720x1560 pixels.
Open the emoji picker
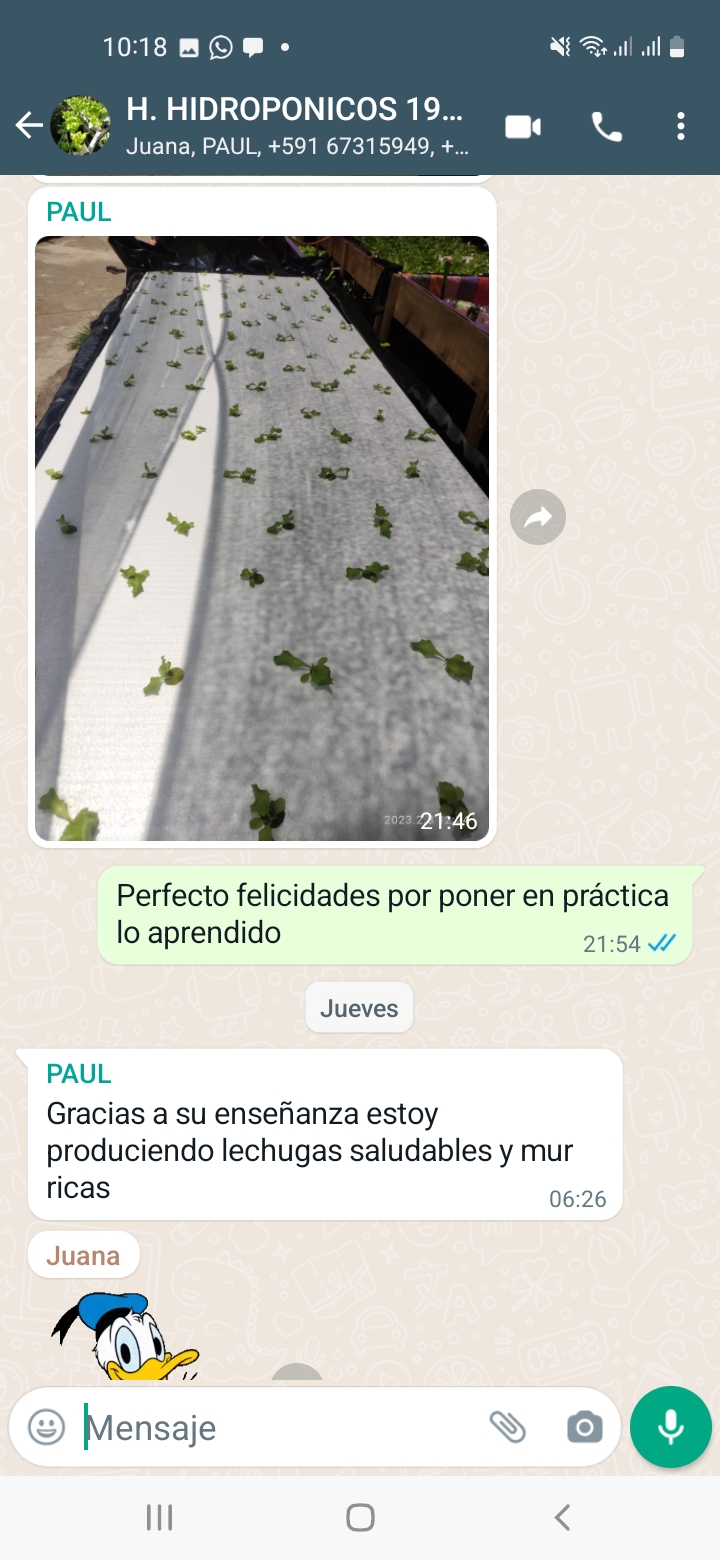46,1427
